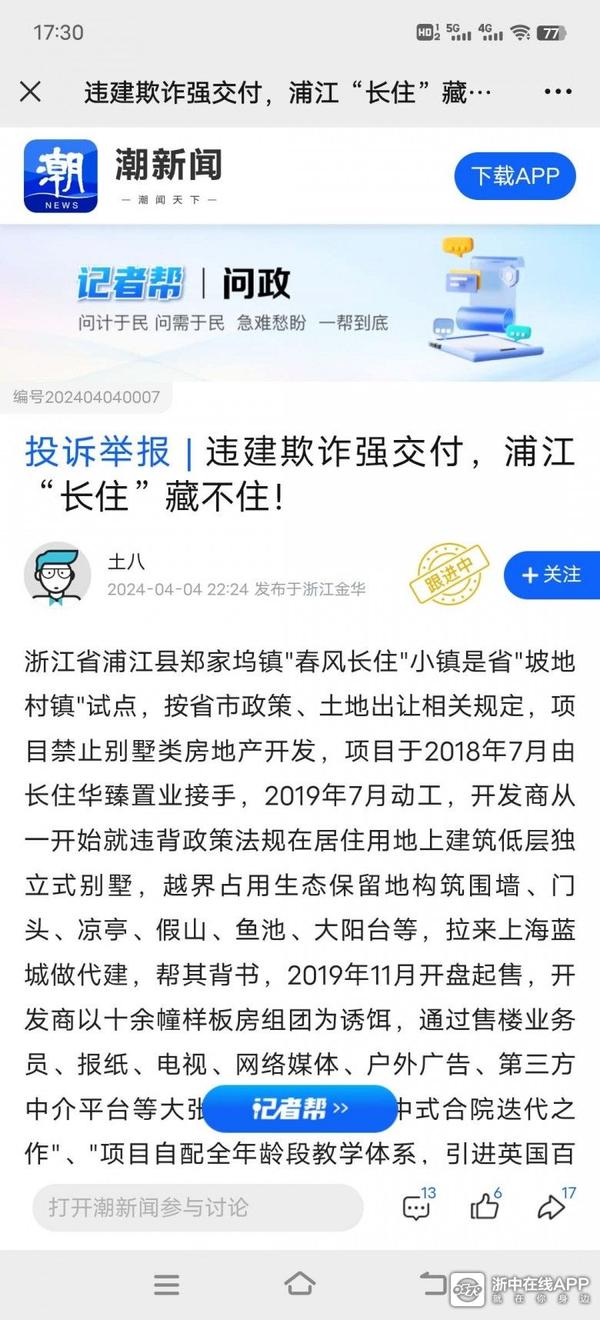Open the comments icon showing 13
The image size is (600, 1320).
(417, 1207)
